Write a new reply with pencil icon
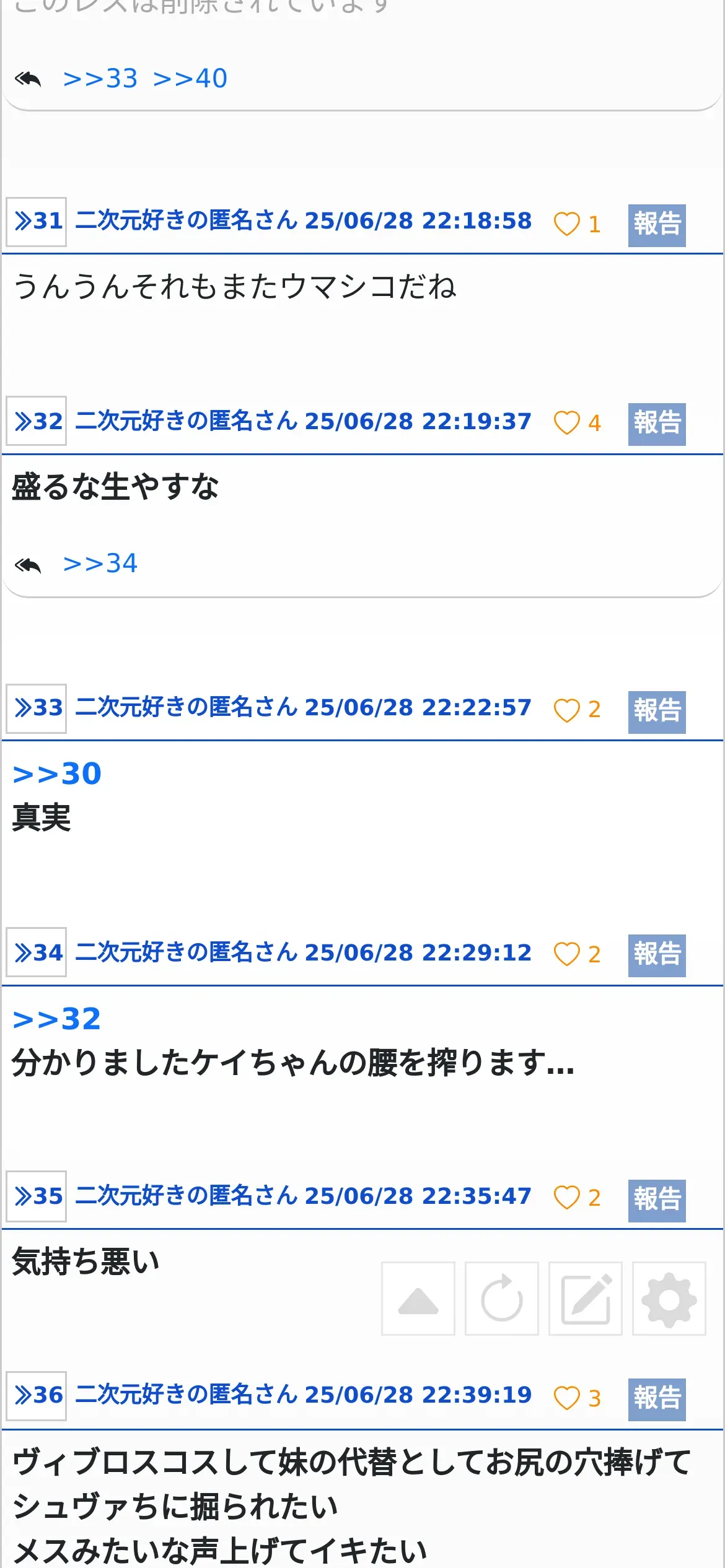This screenshot has height=1568, width=725. (586, 1298)
